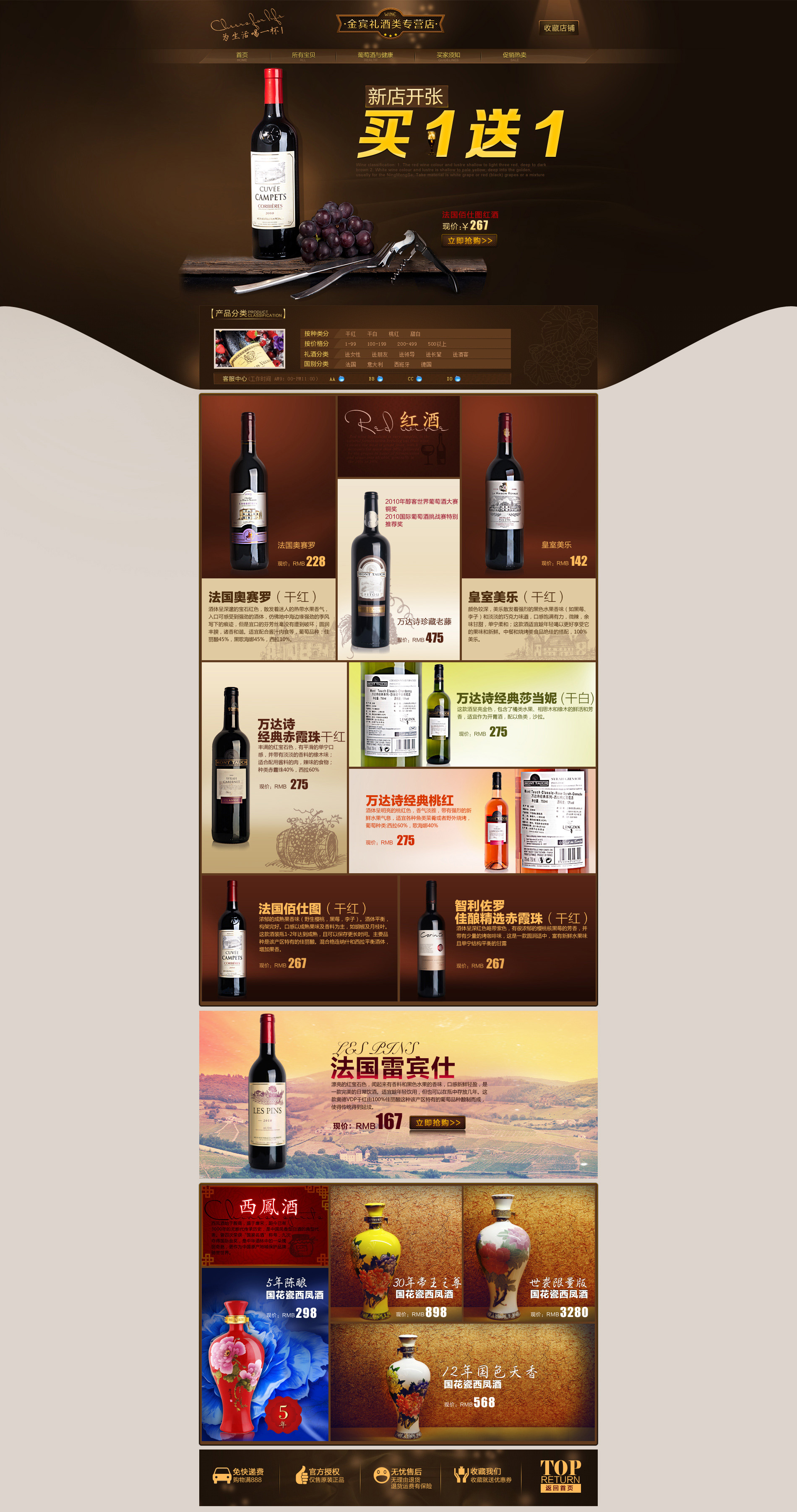Viewport: 797px width, 1512px height.
Task: Open 葡萄酒与健康 in the navigation
Action: pos(375,55)
